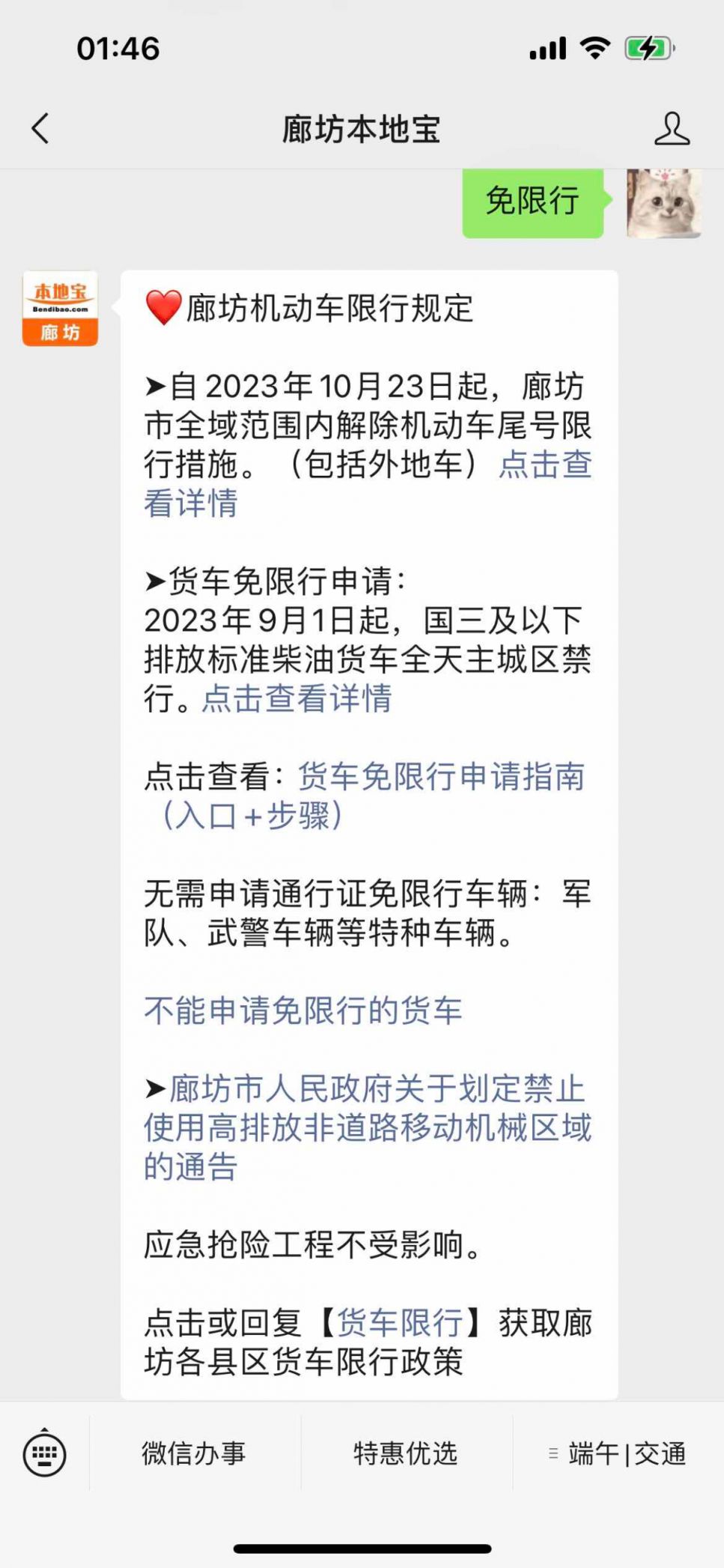Open the 不能申请免限行的货车 link
This screenshot has height=1568, width=724.
pos(302,1011)
